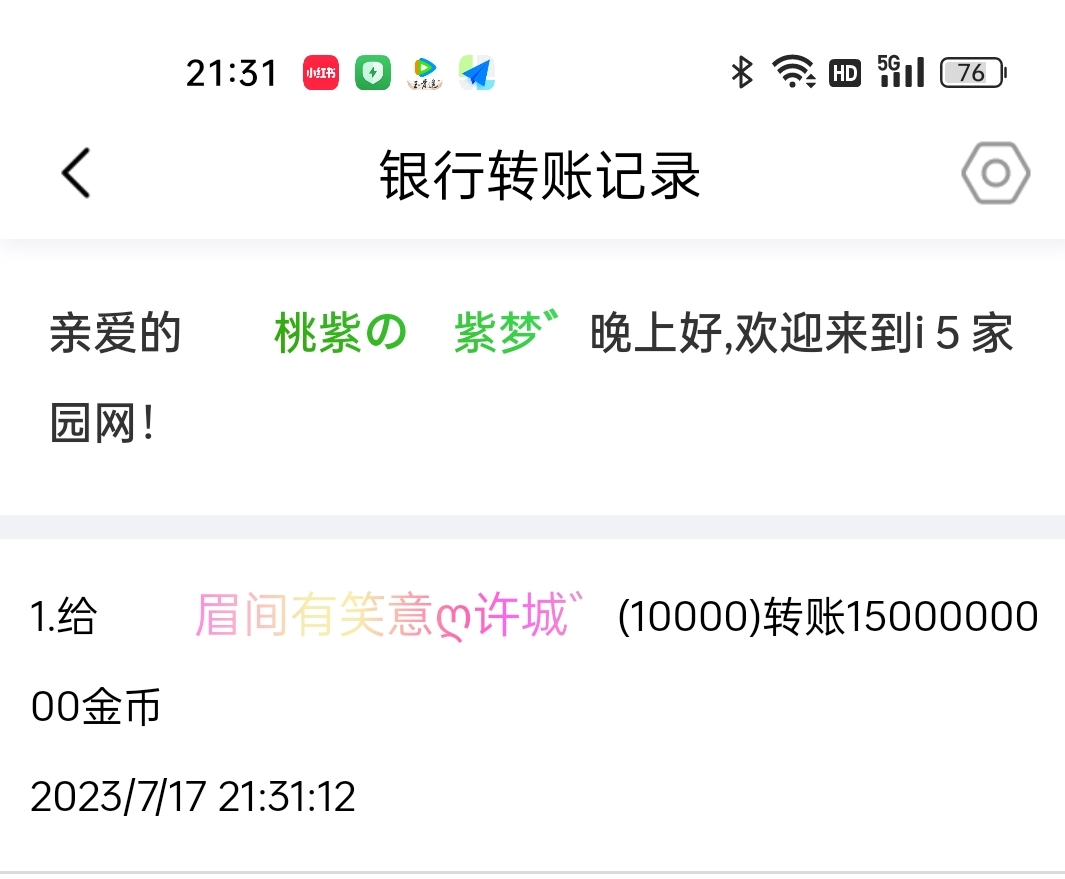Go back from 银行转账记录 page
The image size is (1065, 879).
(x=76, y=174)
